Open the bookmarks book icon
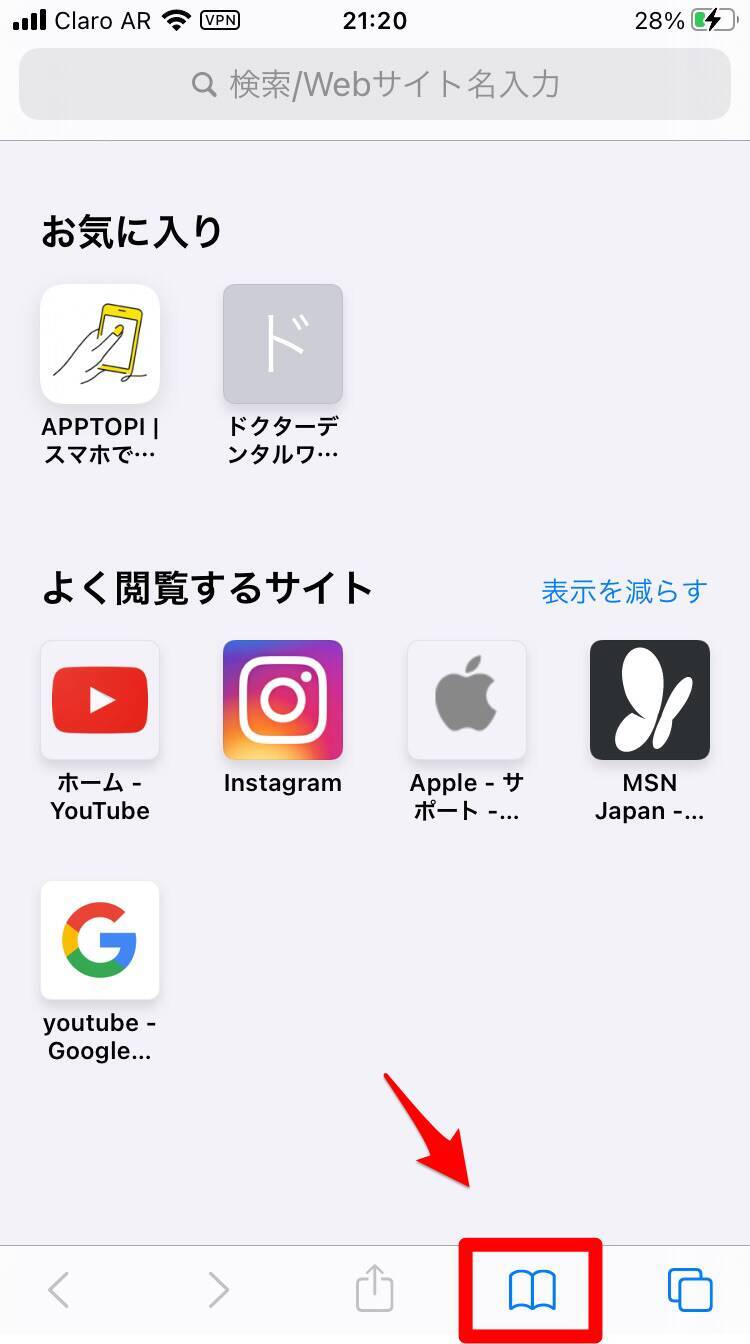The image size is (750, 1344). [x=532, y=1290]
